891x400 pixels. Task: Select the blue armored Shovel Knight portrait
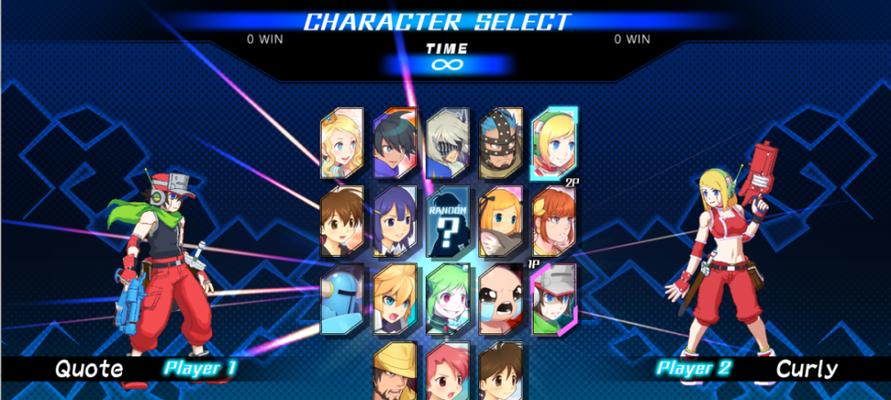[340, 297]
